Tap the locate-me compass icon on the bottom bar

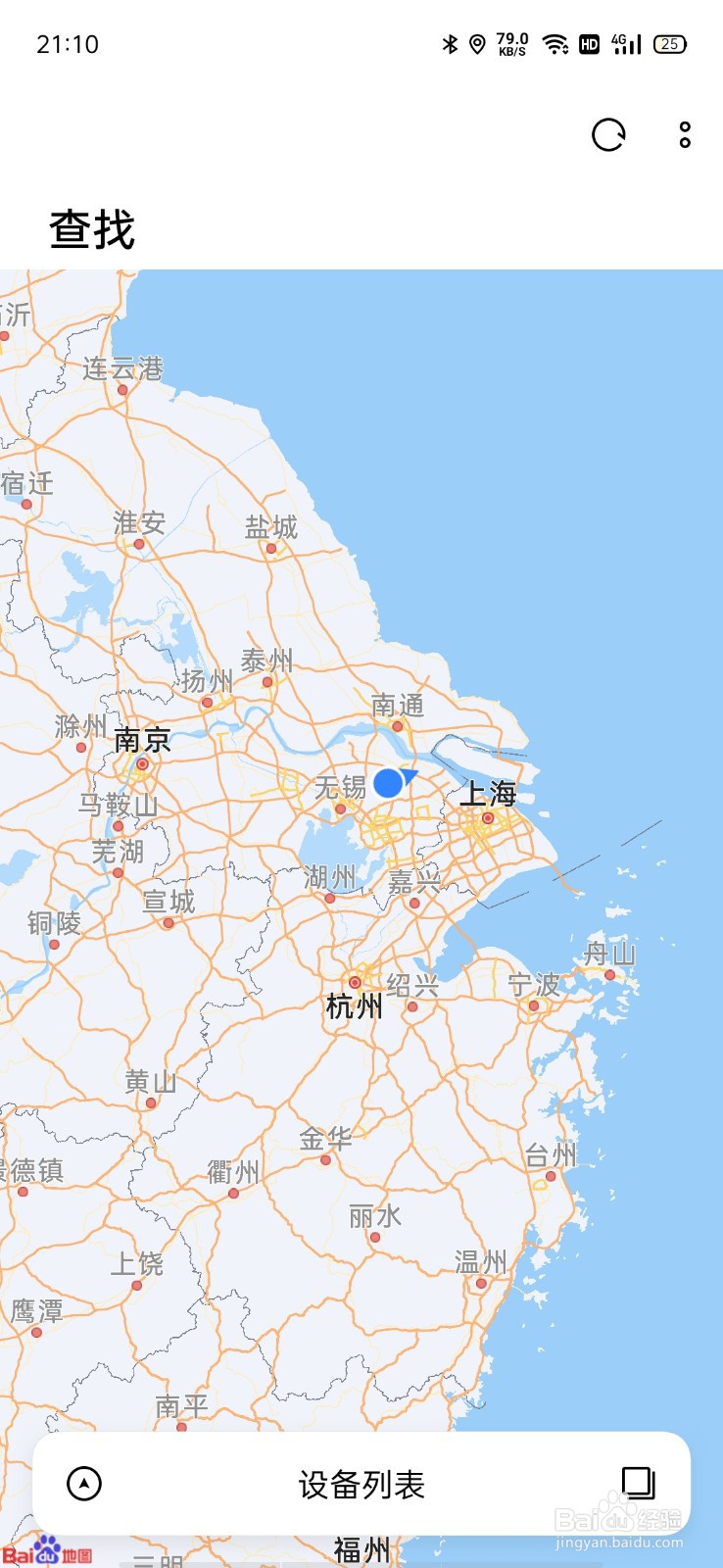pos(82,1485)
